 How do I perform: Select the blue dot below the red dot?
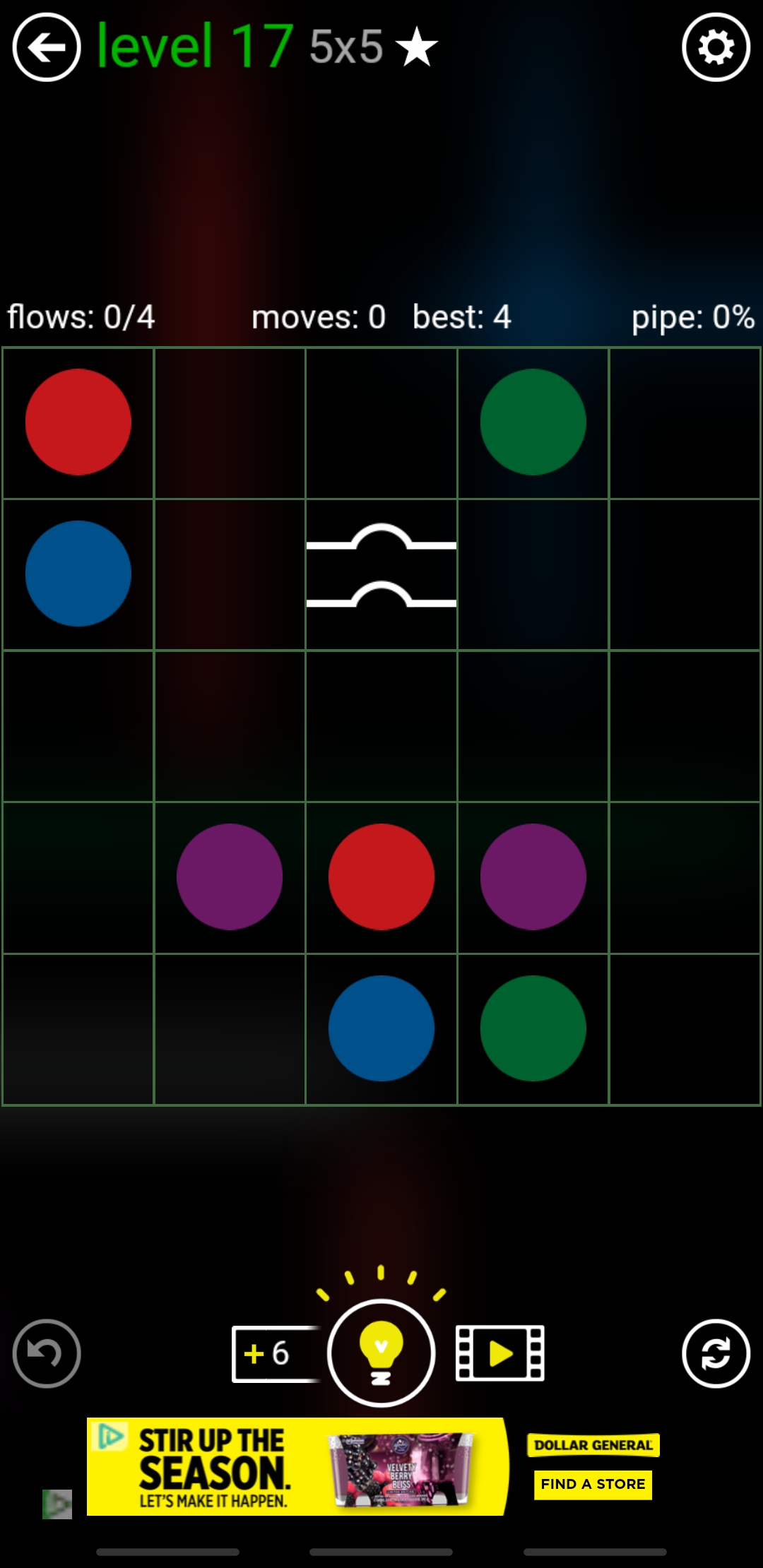pyautogui.click(x=78, y=574)
